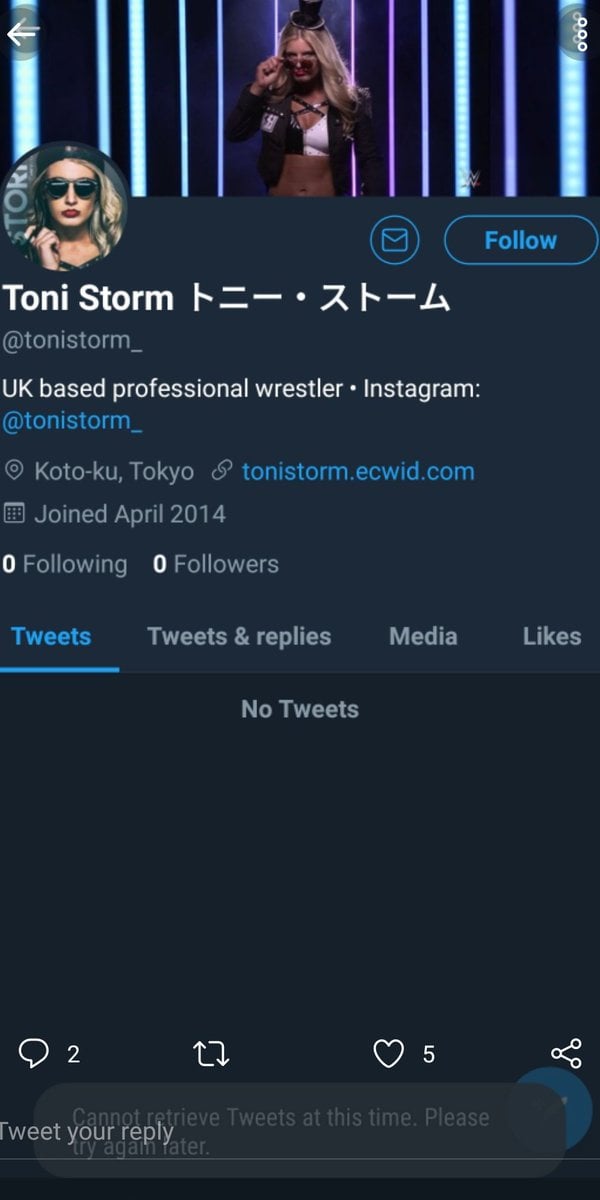600x1200 pixels.
Task: Retweet with the retweet icon
Action: [x=211, y=1053]
